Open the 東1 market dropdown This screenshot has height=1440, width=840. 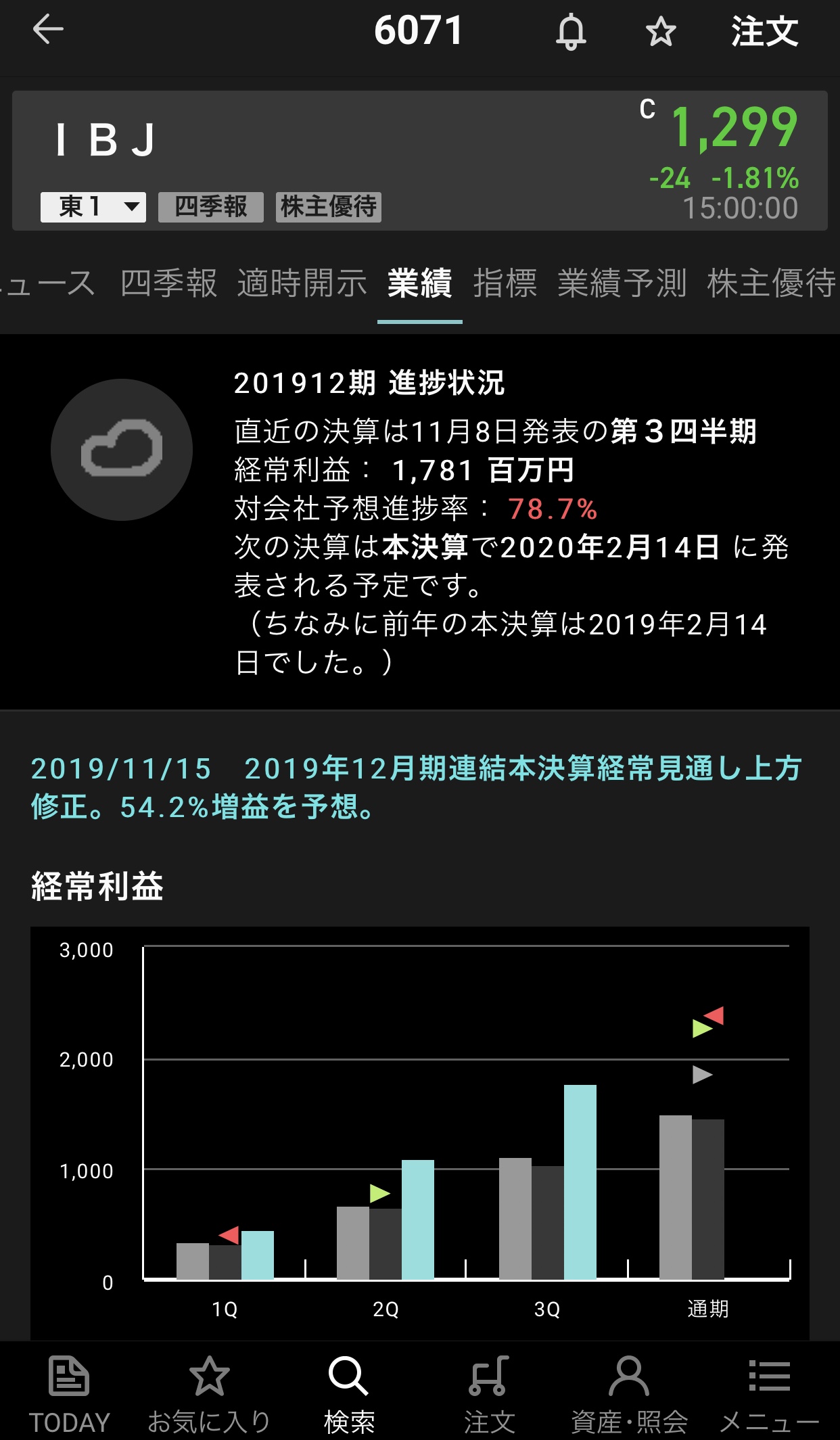[93, 207]
